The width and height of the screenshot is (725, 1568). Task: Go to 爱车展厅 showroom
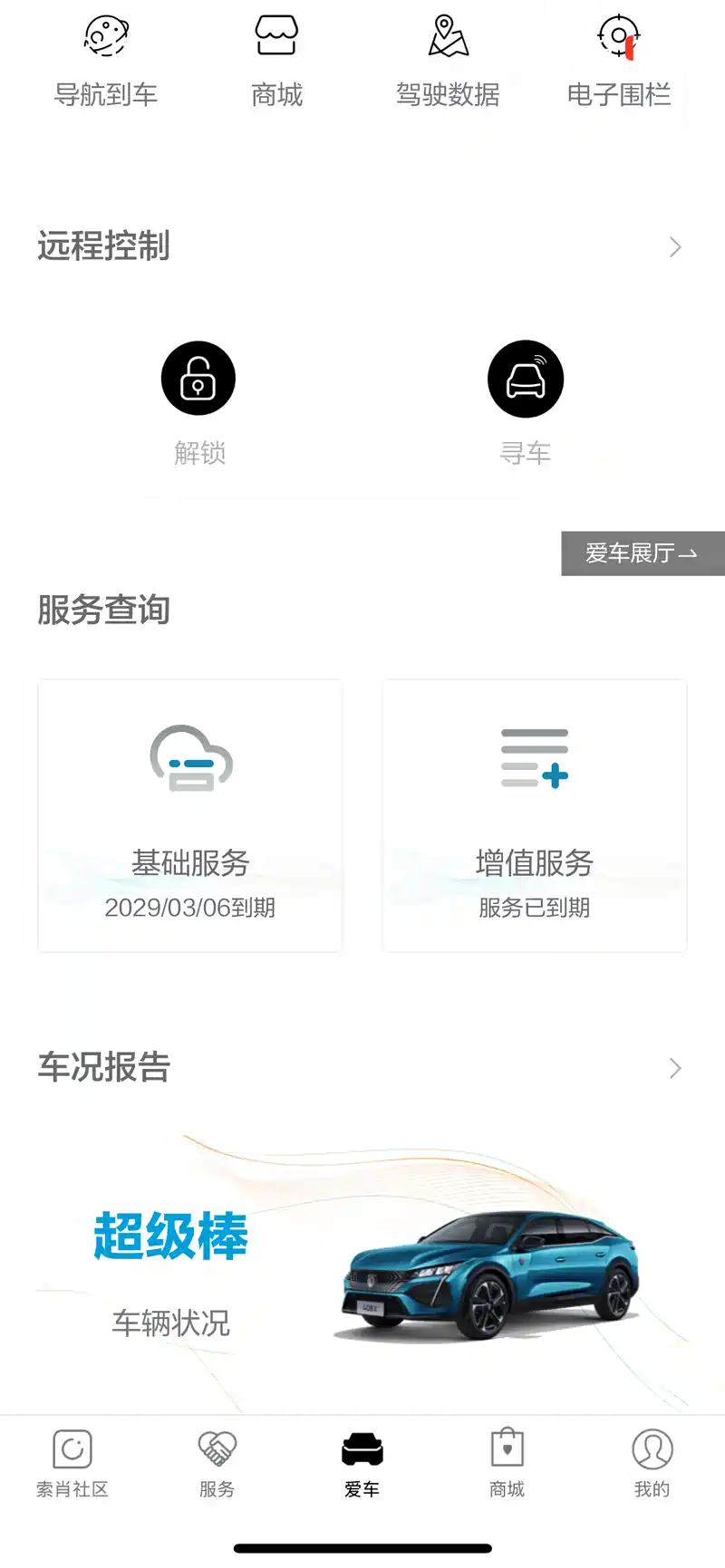pos(643,553)
